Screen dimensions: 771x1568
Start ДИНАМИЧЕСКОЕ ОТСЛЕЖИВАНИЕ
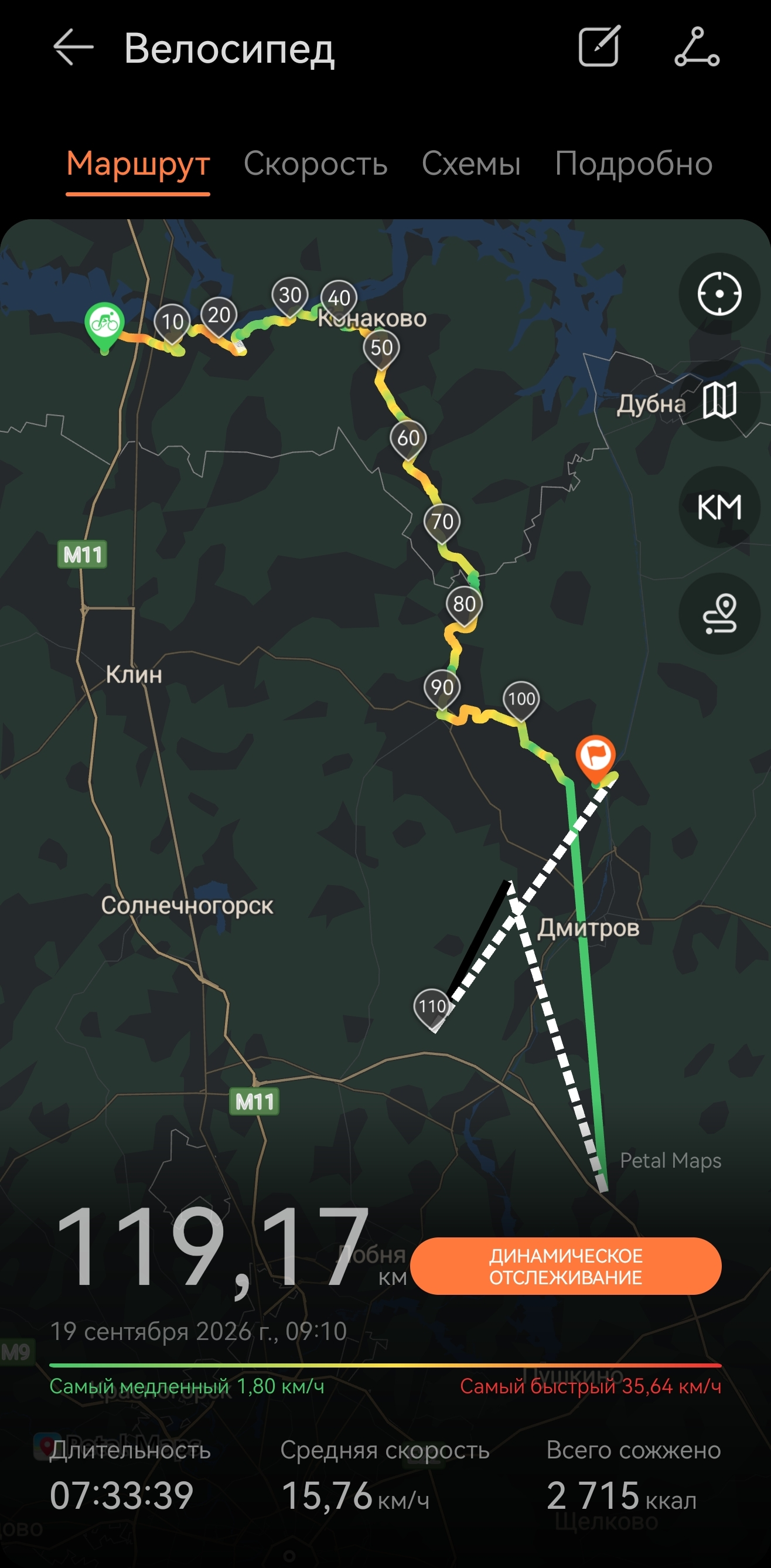click(566, 1266)
